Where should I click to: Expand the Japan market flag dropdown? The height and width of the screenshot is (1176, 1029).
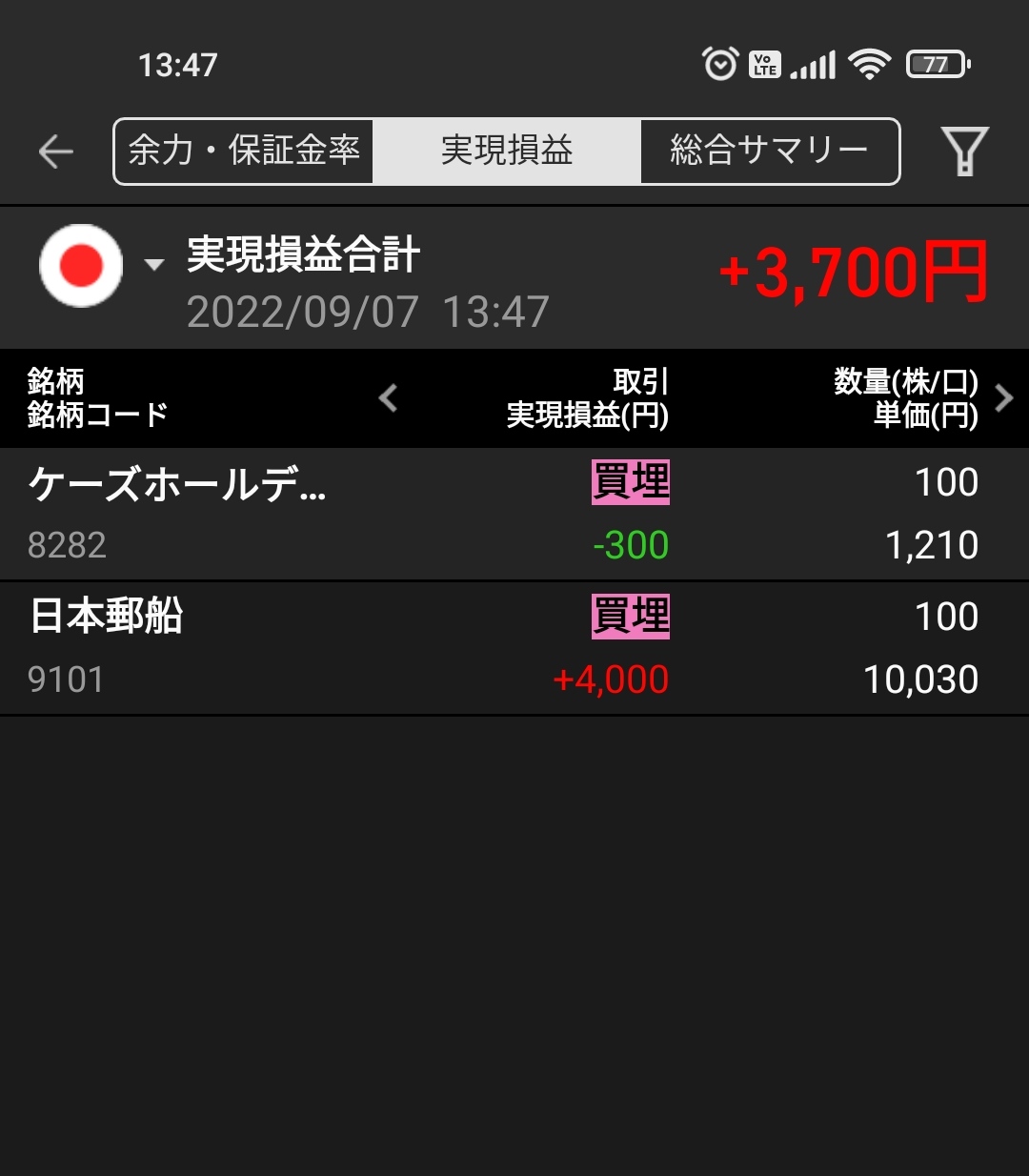pyautogui.click(x=102, y=266)
